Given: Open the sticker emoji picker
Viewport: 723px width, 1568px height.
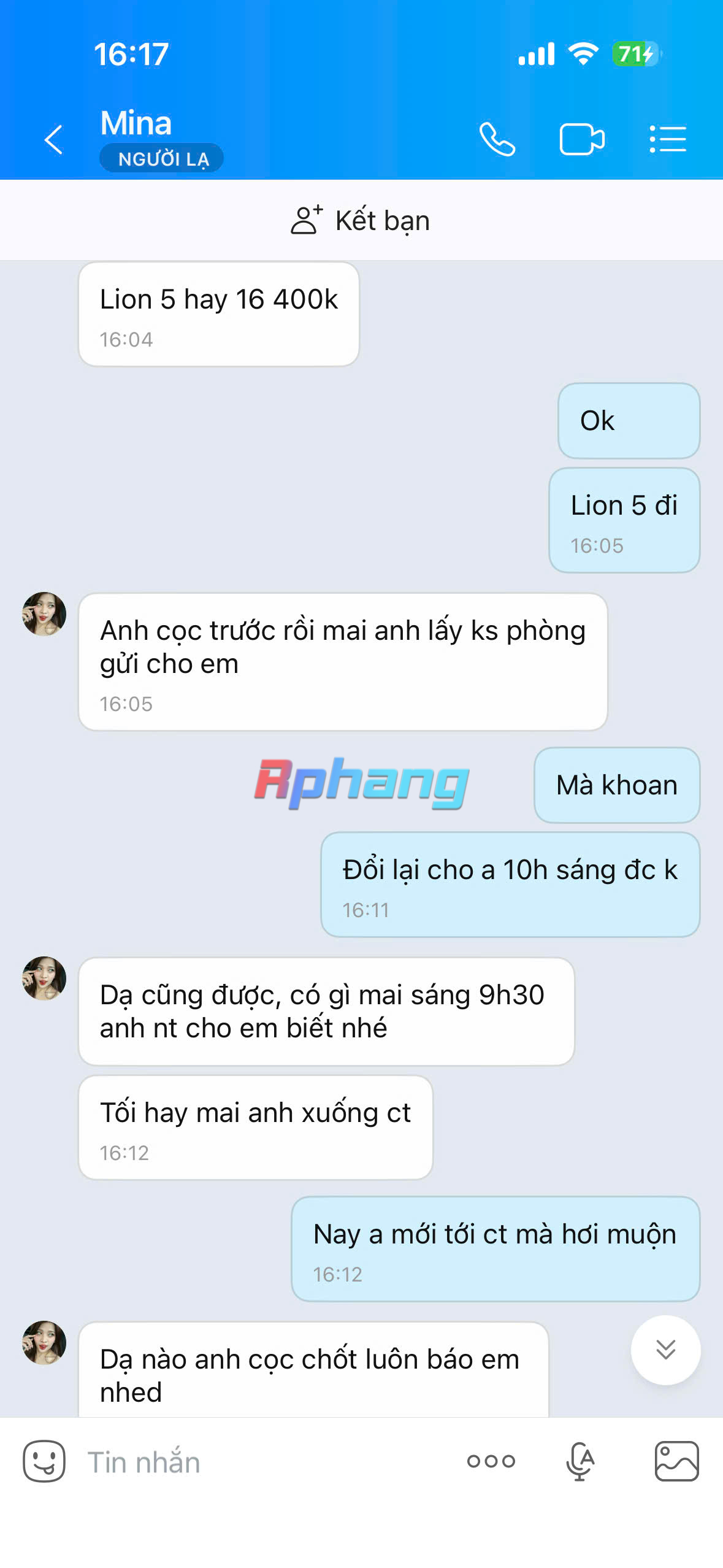Looking at the screenshot, I should (x=44, y=1461).
